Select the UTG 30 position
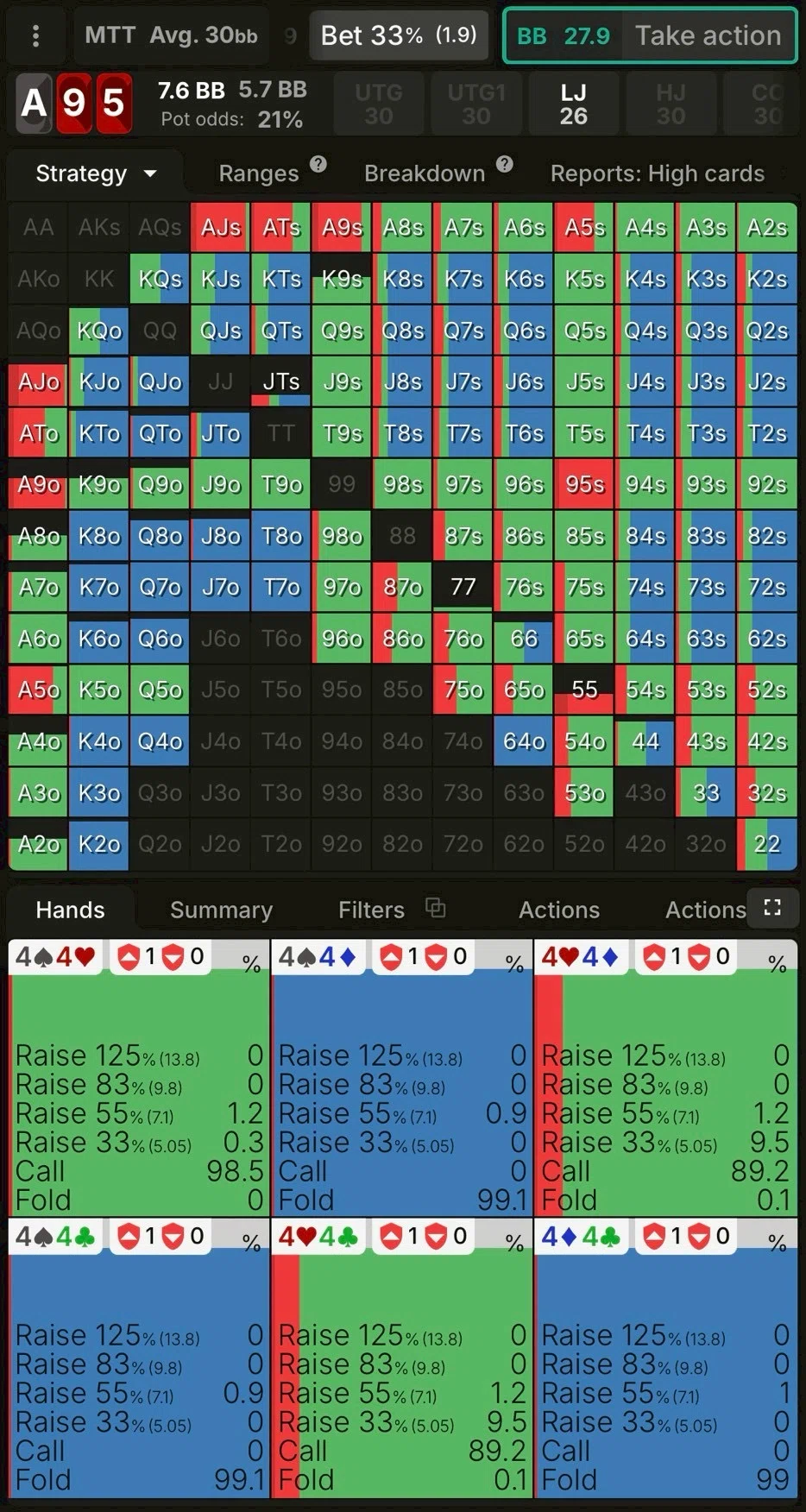This screenshot has width=806, height=1512. click(x=378, y=104)
